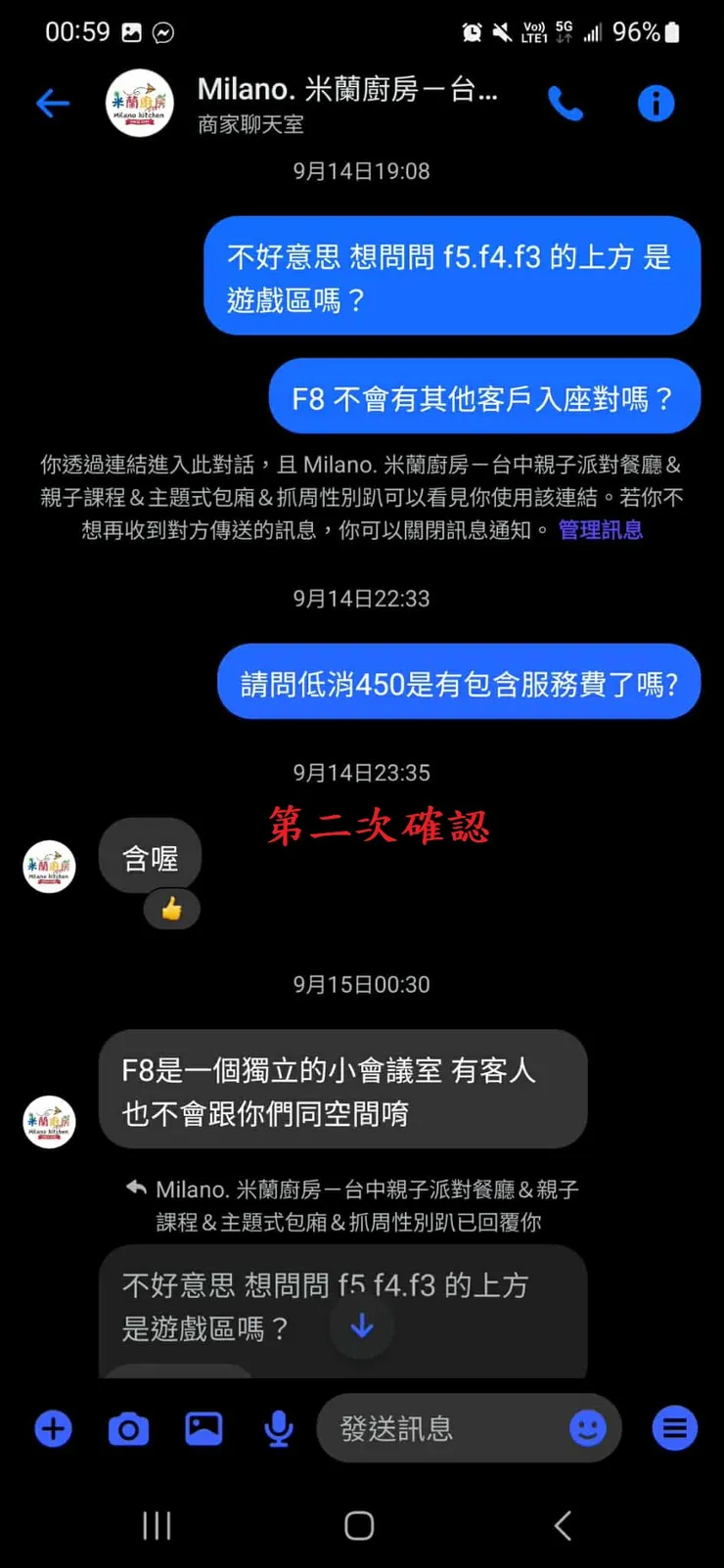Image resolution: width=724 pixels, height=1568 pixels.
Task: Open the photo gallery picker
Action: [203, 1428]
